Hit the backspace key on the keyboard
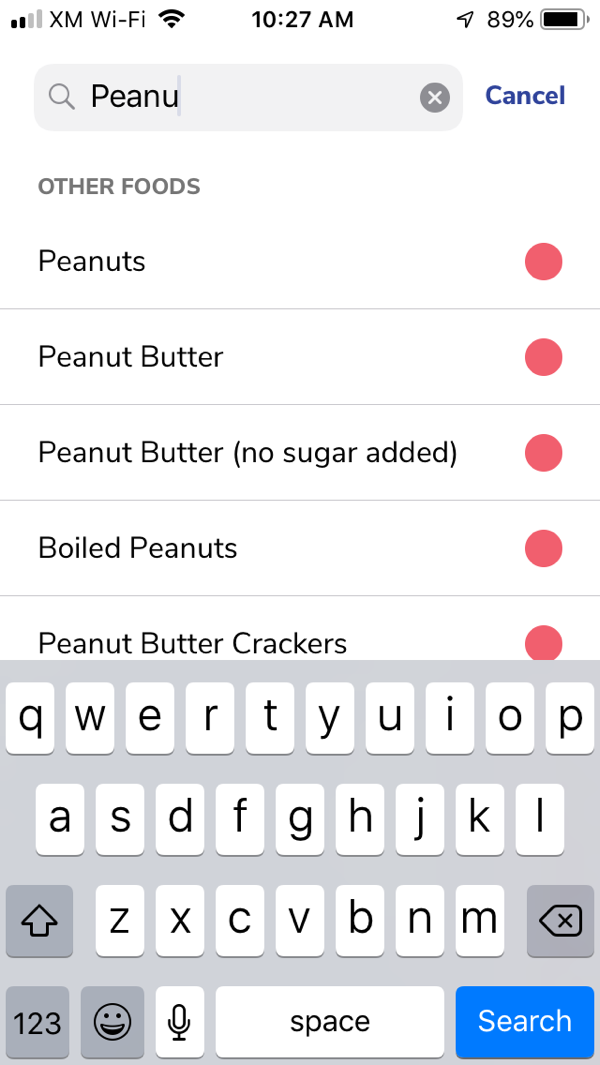Screen dimensions: 600x1065 point(560,921)
